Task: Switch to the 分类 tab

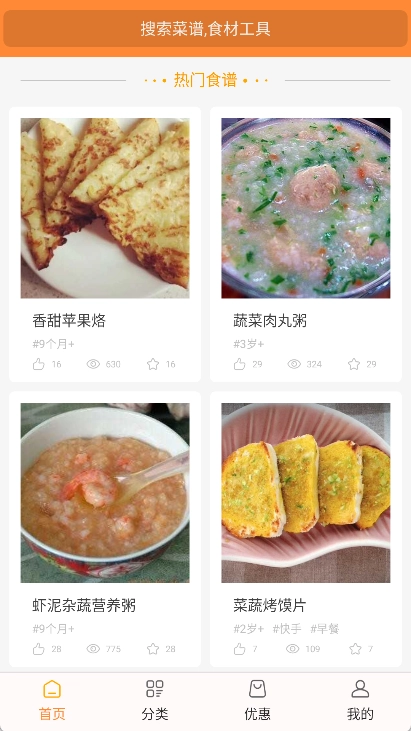Action: point(155,700)
